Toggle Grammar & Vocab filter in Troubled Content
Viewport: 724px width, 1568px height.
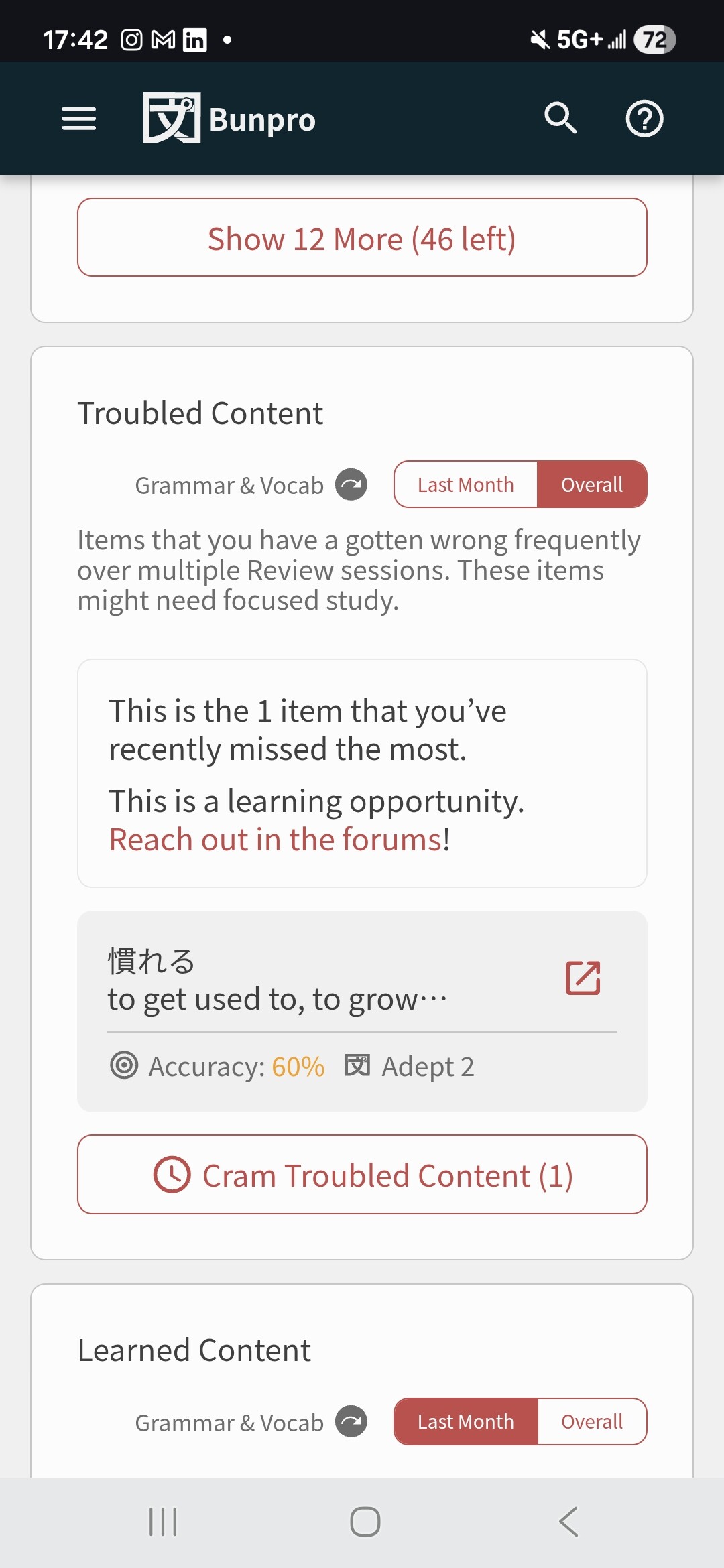tap(351, 484)
